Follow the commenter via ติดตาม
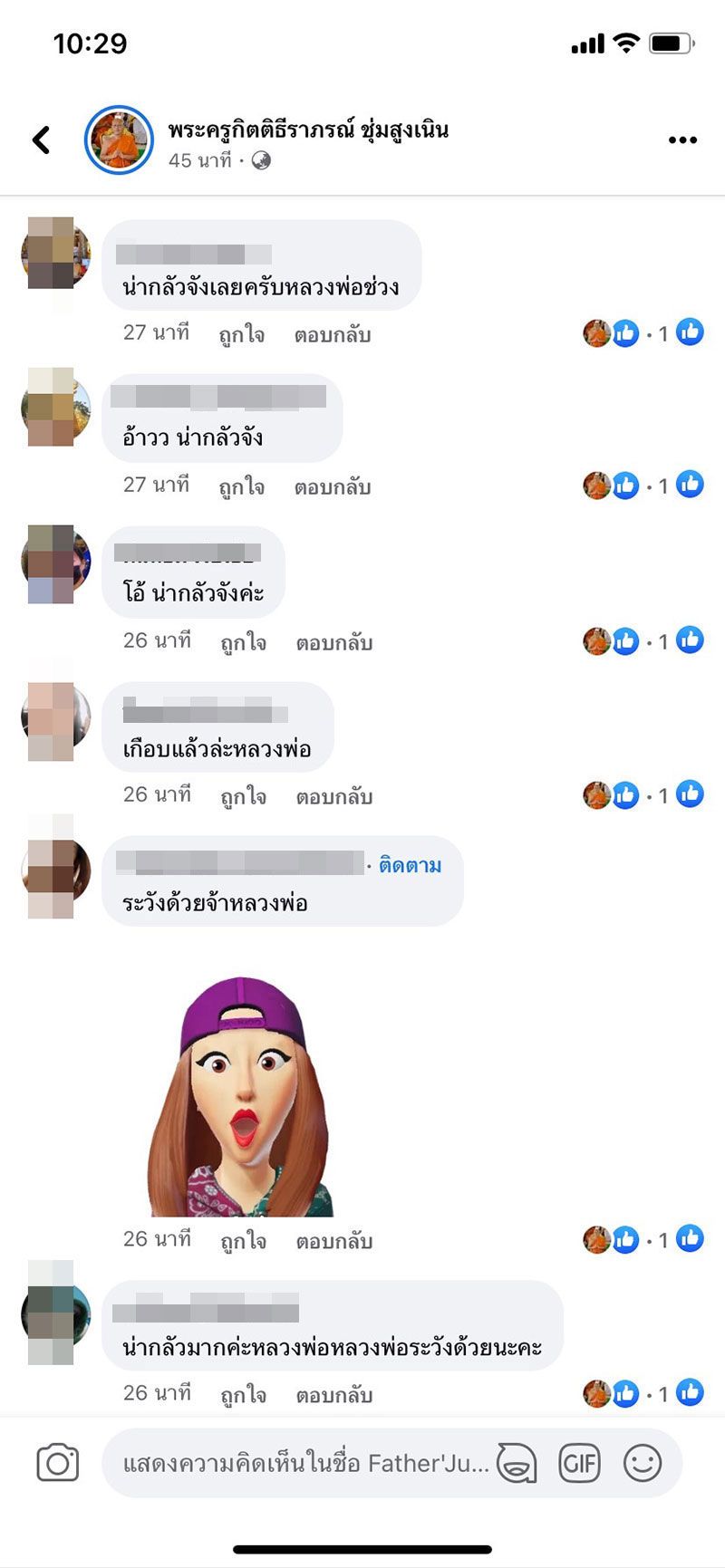This screenshot has width=725, height=1568. [410, 865]
